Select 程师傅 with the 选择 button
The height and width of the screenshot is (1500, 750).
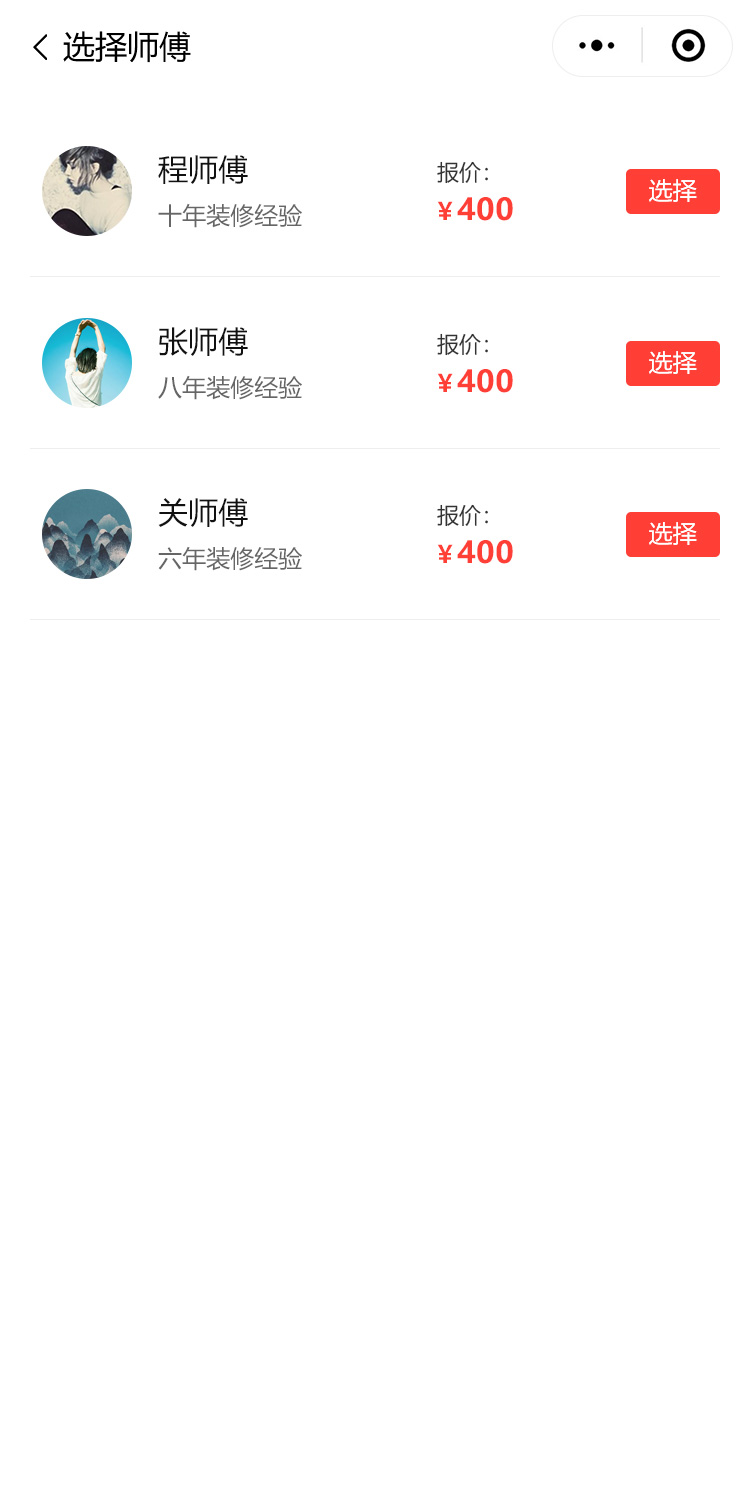coord(672,191)
